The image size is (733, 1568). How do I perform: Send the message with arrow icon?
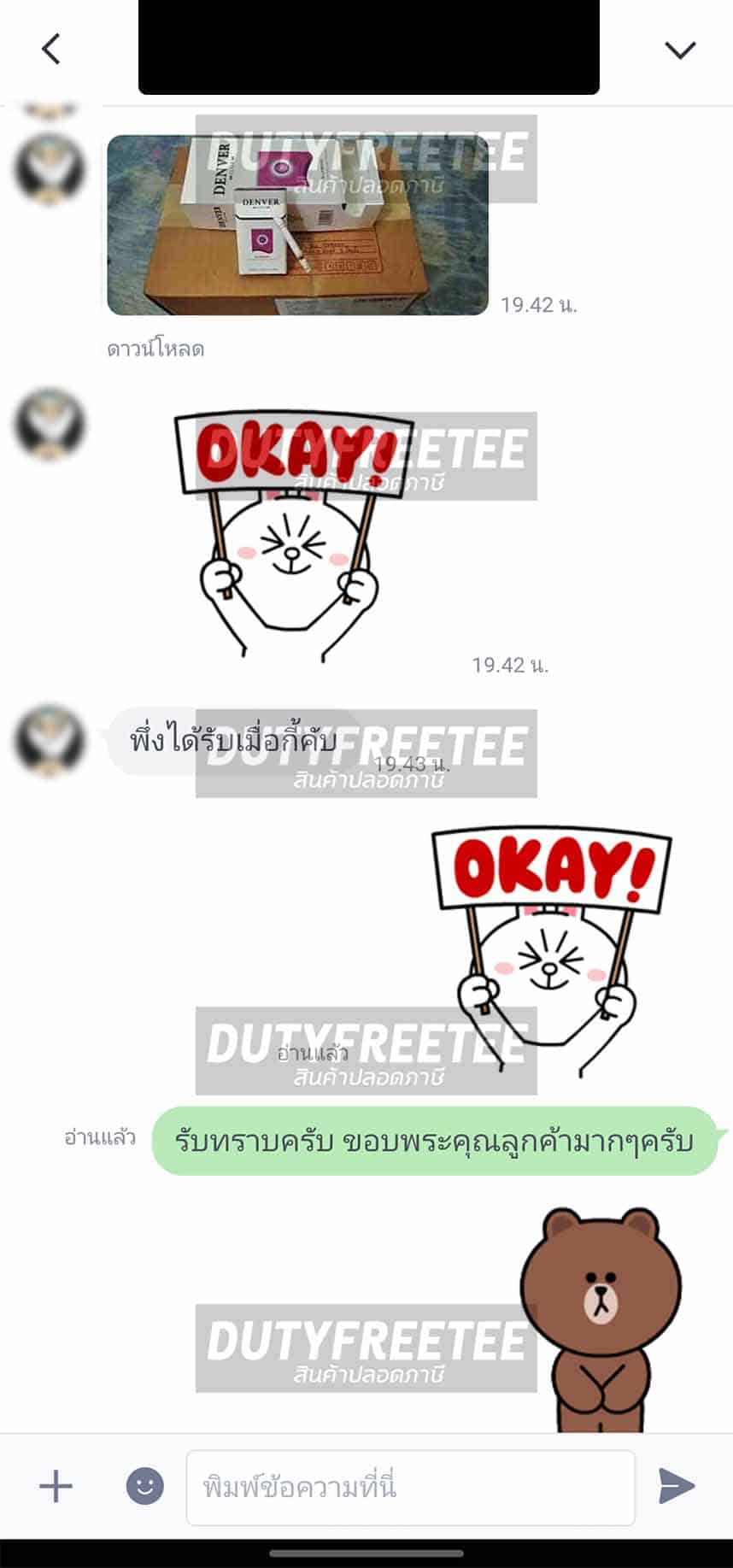coord(677,1486)
